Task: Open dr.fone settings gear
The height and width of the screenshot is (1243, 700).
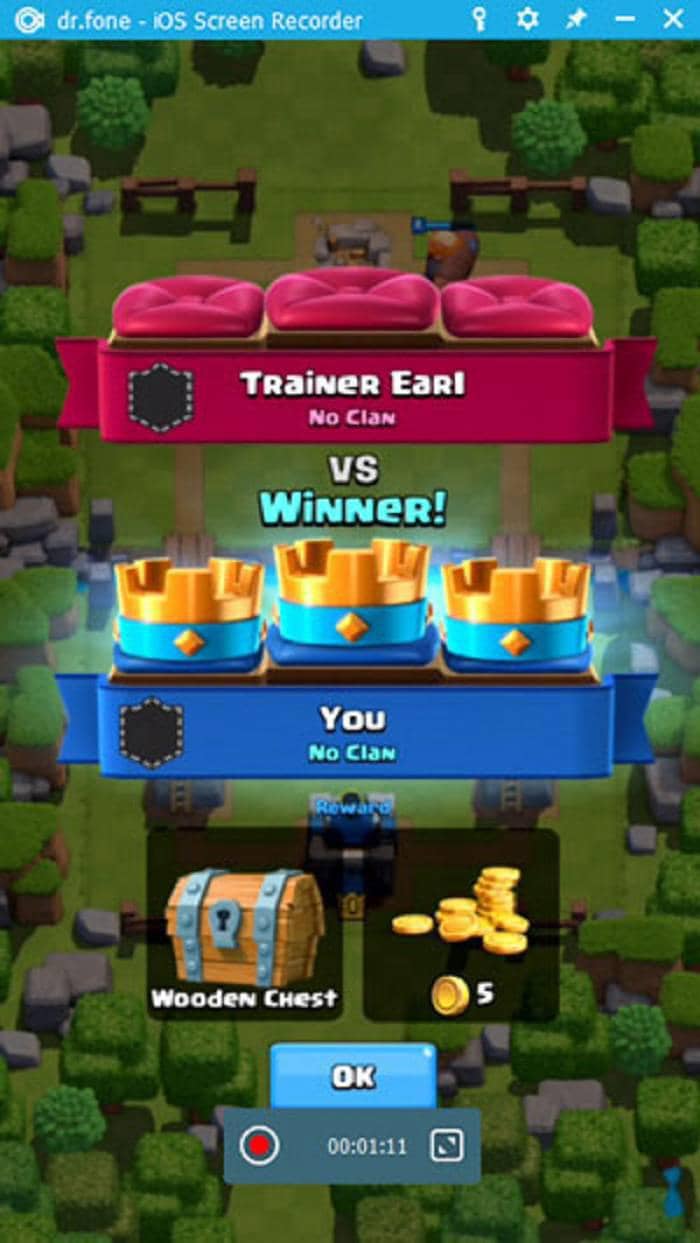Action: (527, 19)
